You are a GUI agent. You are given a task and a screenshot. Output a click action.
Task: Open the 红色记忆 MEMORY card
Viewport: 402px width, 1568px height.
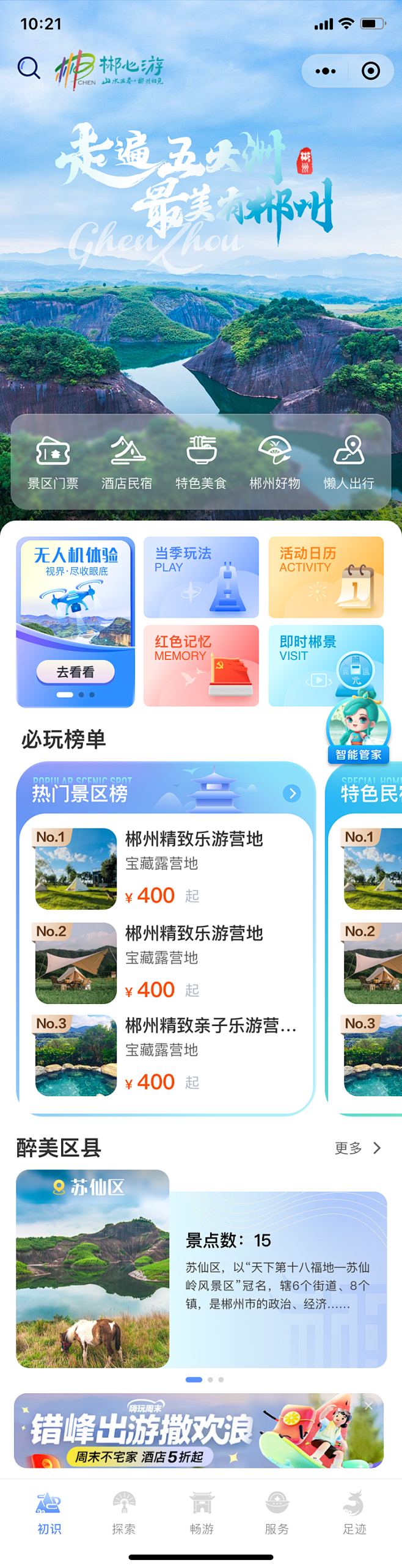pos(201,665)
